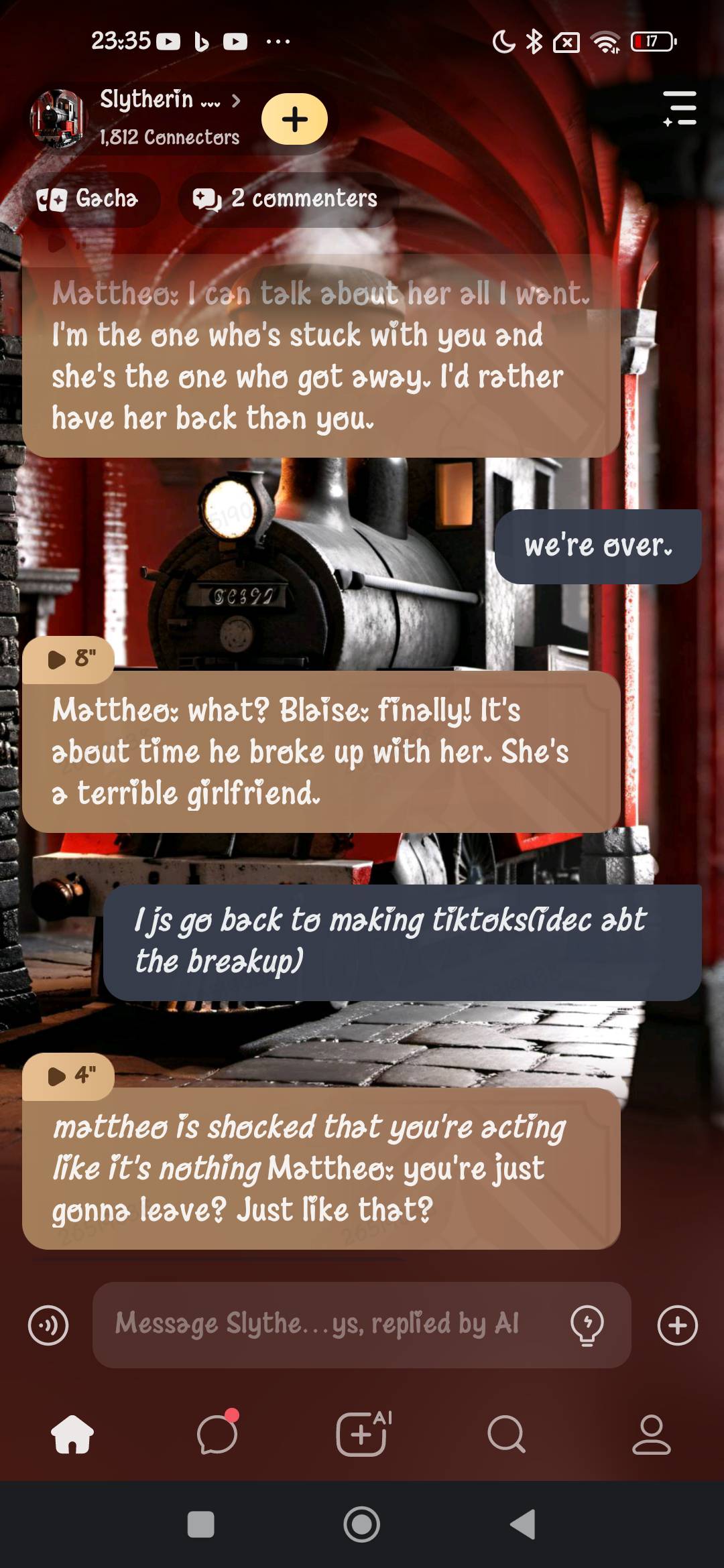
Task: Switch to the search tab
Action: (x=506, y=1434)
